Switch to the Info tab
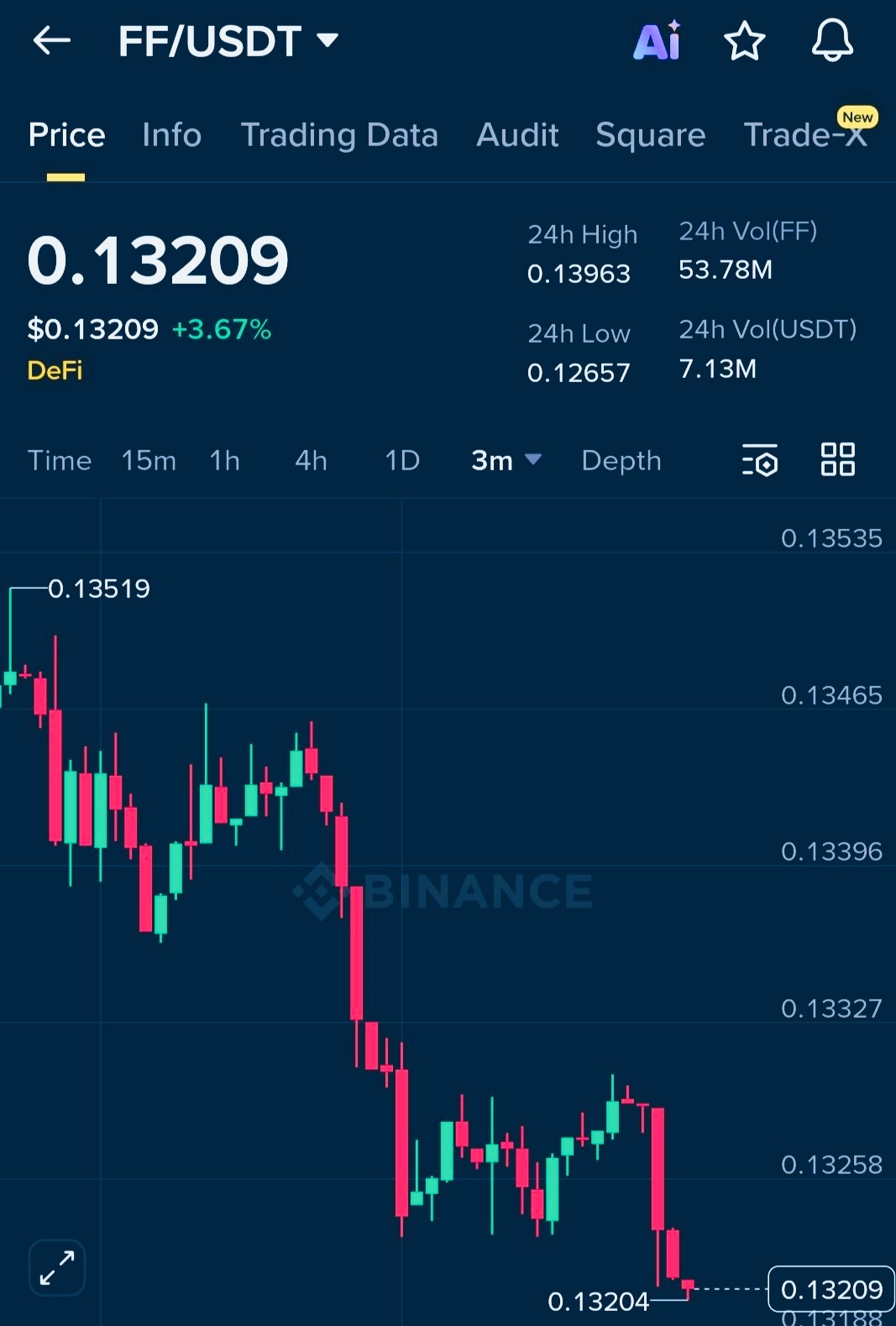 pyautogui.click(x=171, y=135)
